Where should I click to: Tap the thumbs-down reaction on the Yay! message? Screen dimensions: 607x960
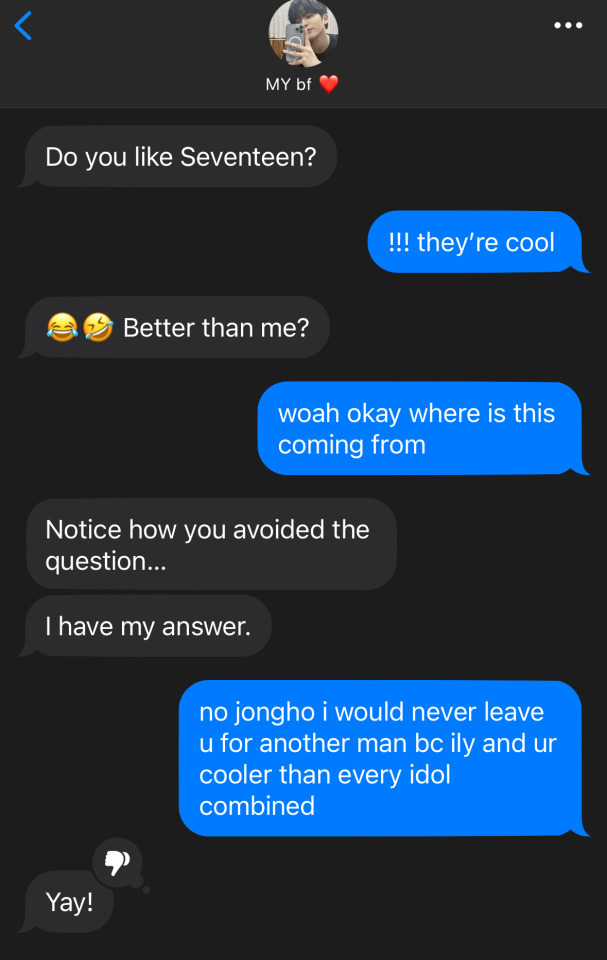[x=118, y=862]
